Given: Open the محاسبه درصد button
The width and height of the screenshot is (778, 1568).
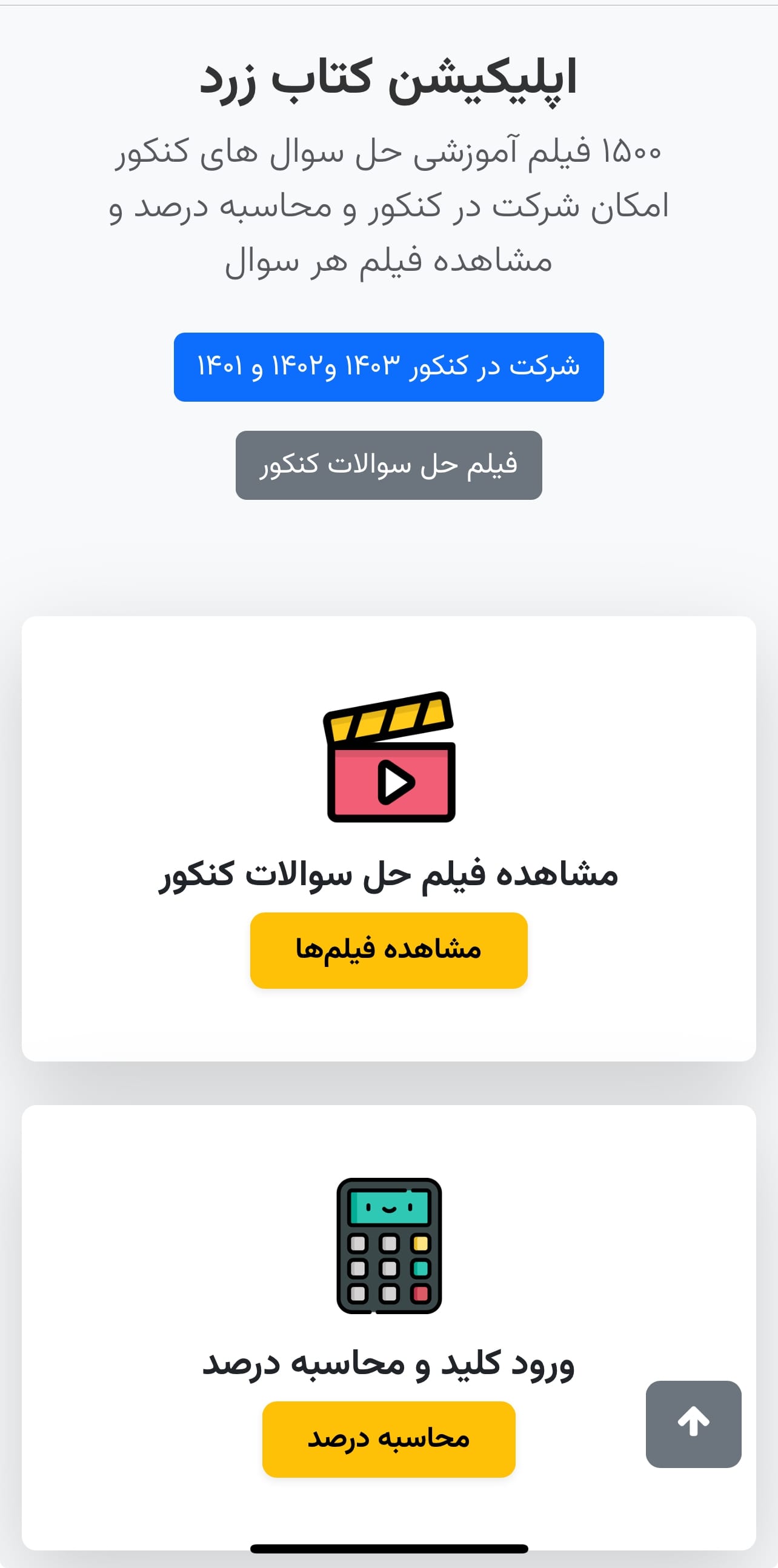Looking at the screenshot, I should (388, 1439).
